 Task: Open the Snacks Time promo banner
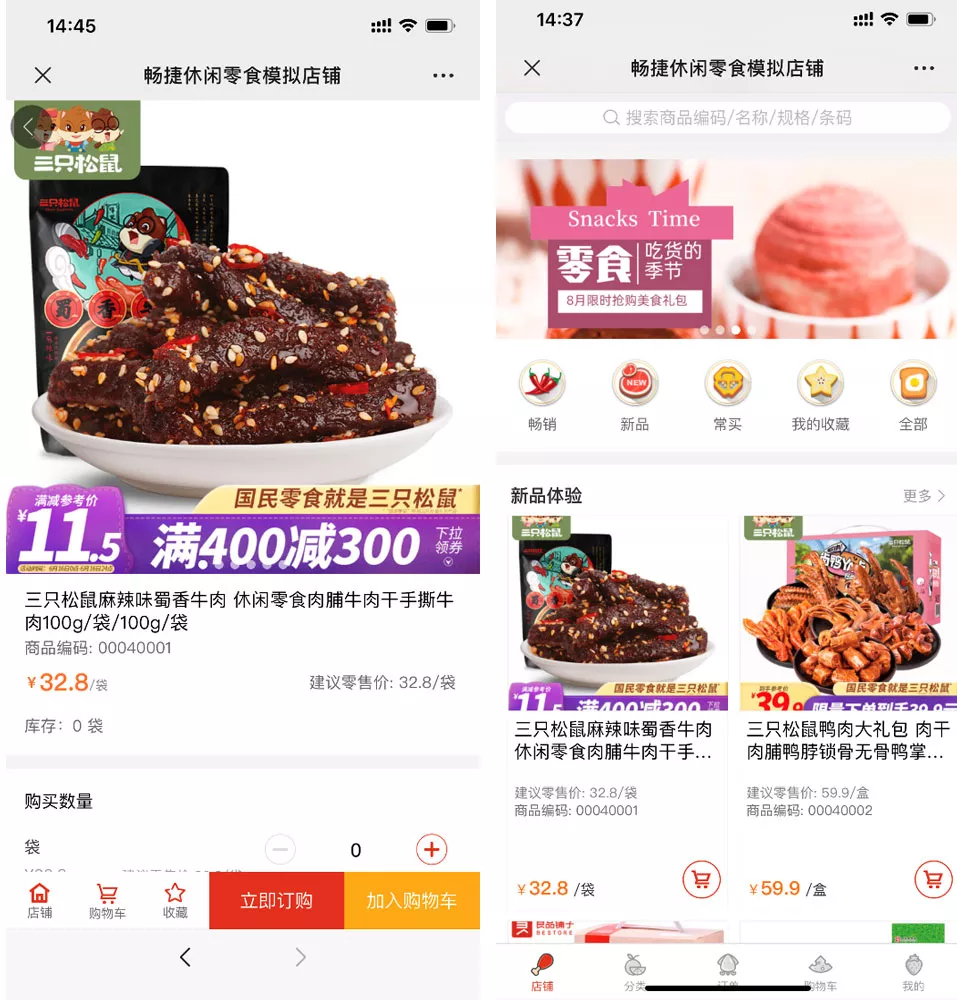click(727, 248)
